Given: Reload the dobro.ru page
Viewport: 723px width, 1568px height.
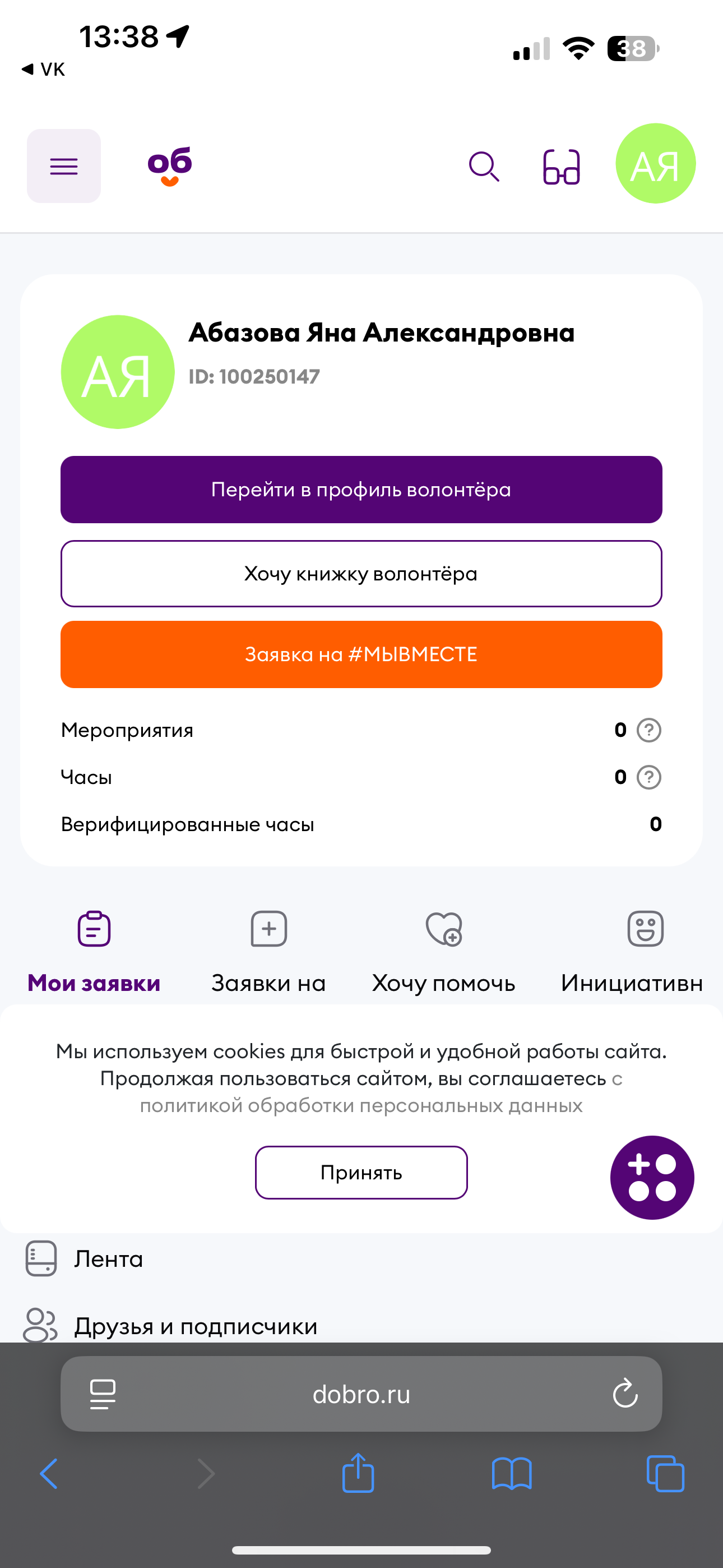Looking at the screenshot, I should (625, 1393).
